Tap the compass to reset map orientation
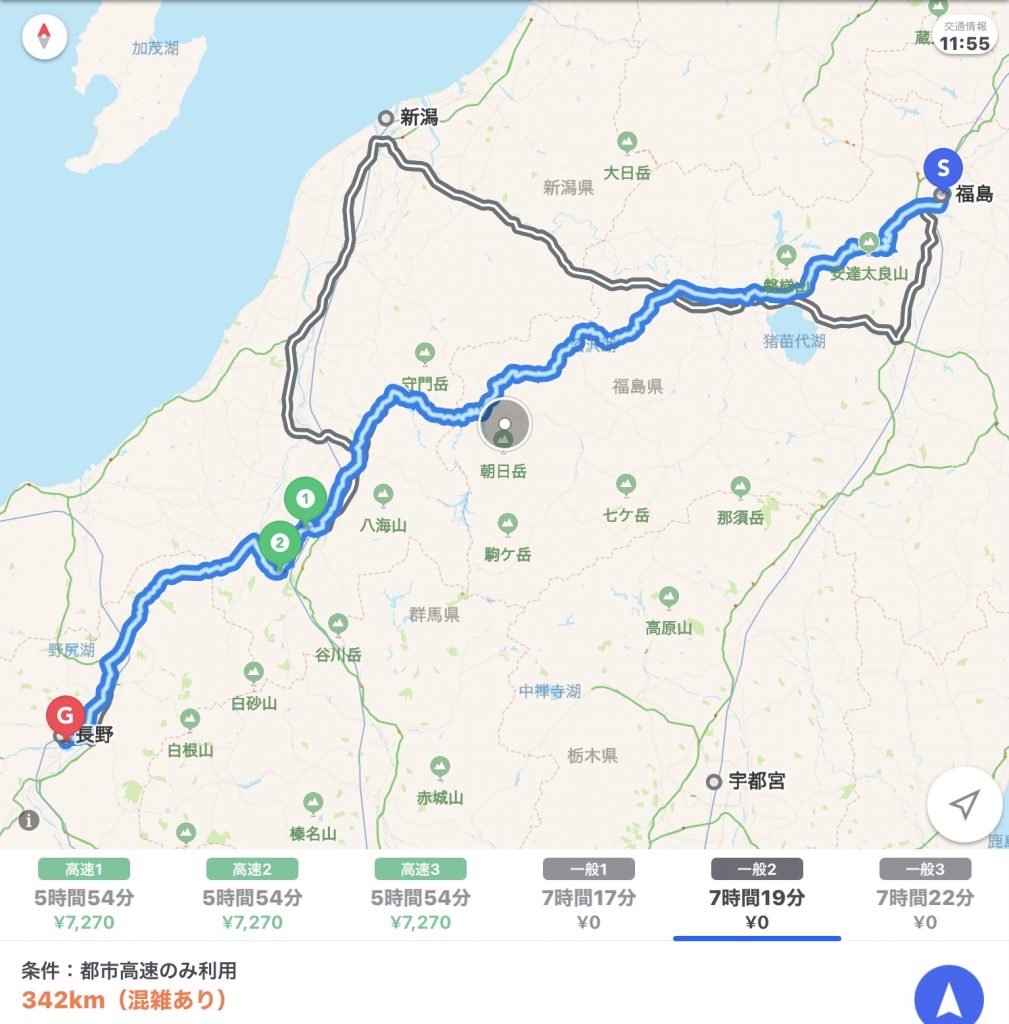The image size is (1009, 1024). tap(44, 38)
